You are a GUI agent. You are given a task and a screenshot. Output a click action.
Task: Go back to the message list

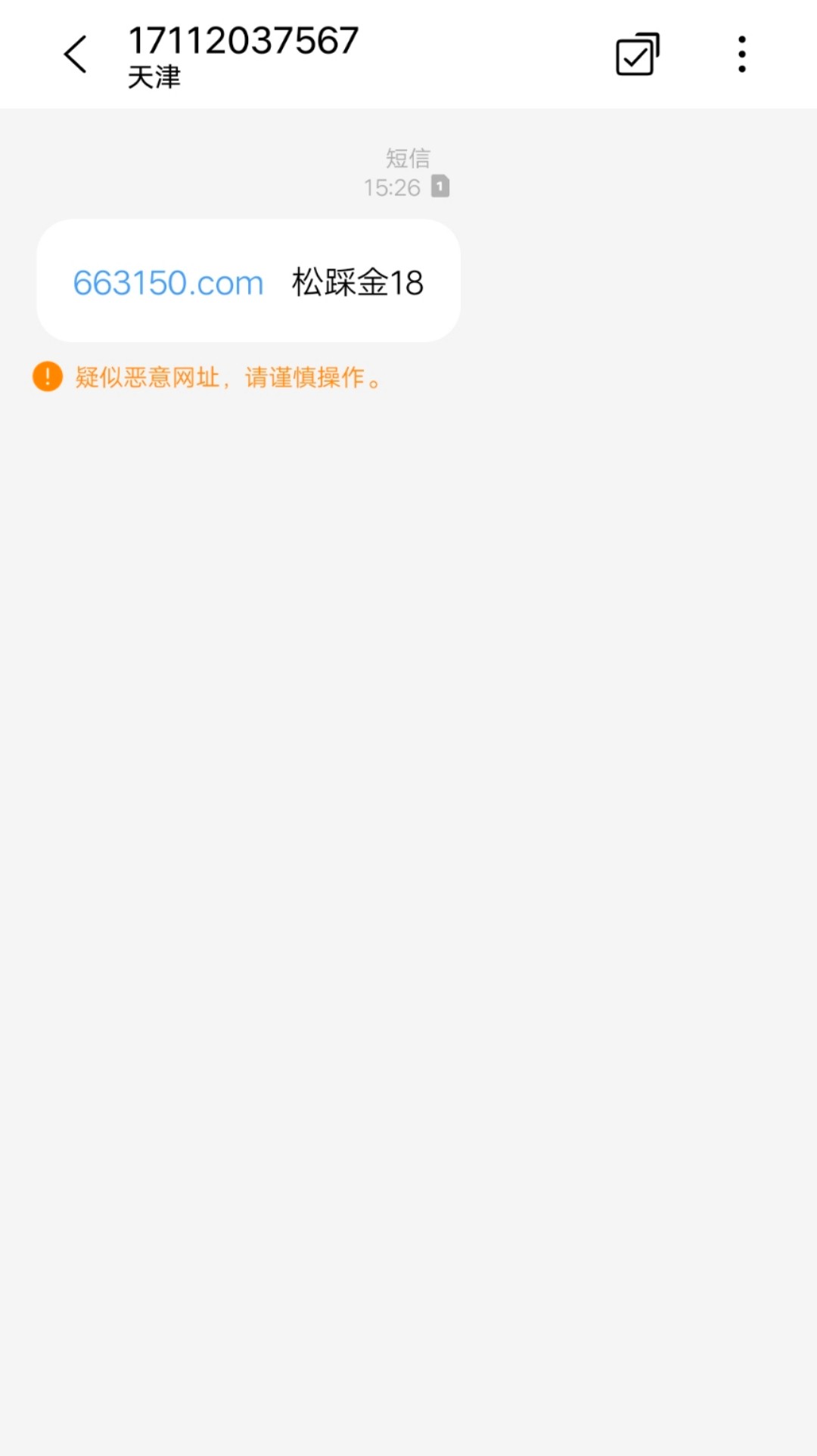click(75, 54)
